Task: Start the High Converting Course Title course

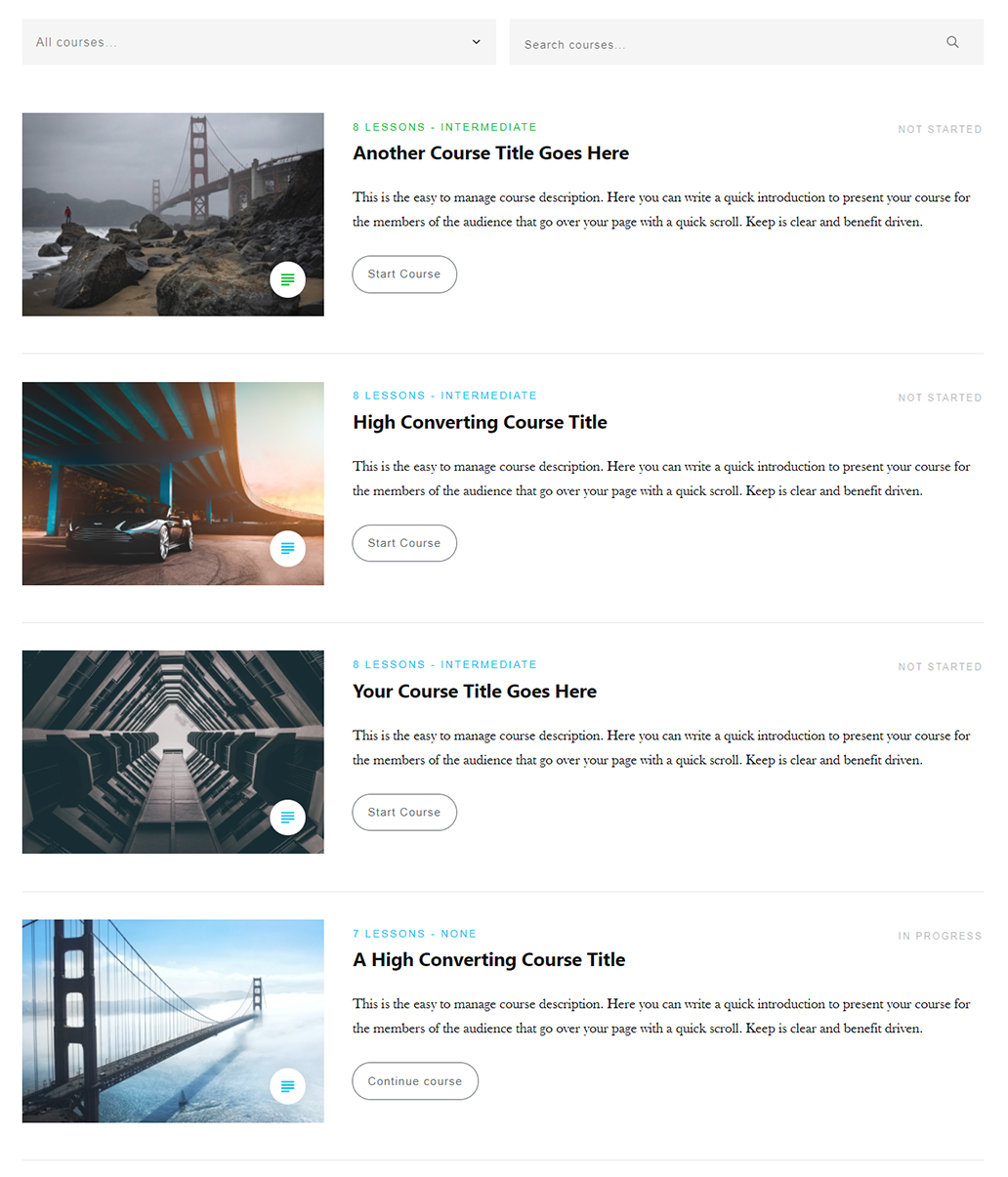Action: click(x=403, y=543)
